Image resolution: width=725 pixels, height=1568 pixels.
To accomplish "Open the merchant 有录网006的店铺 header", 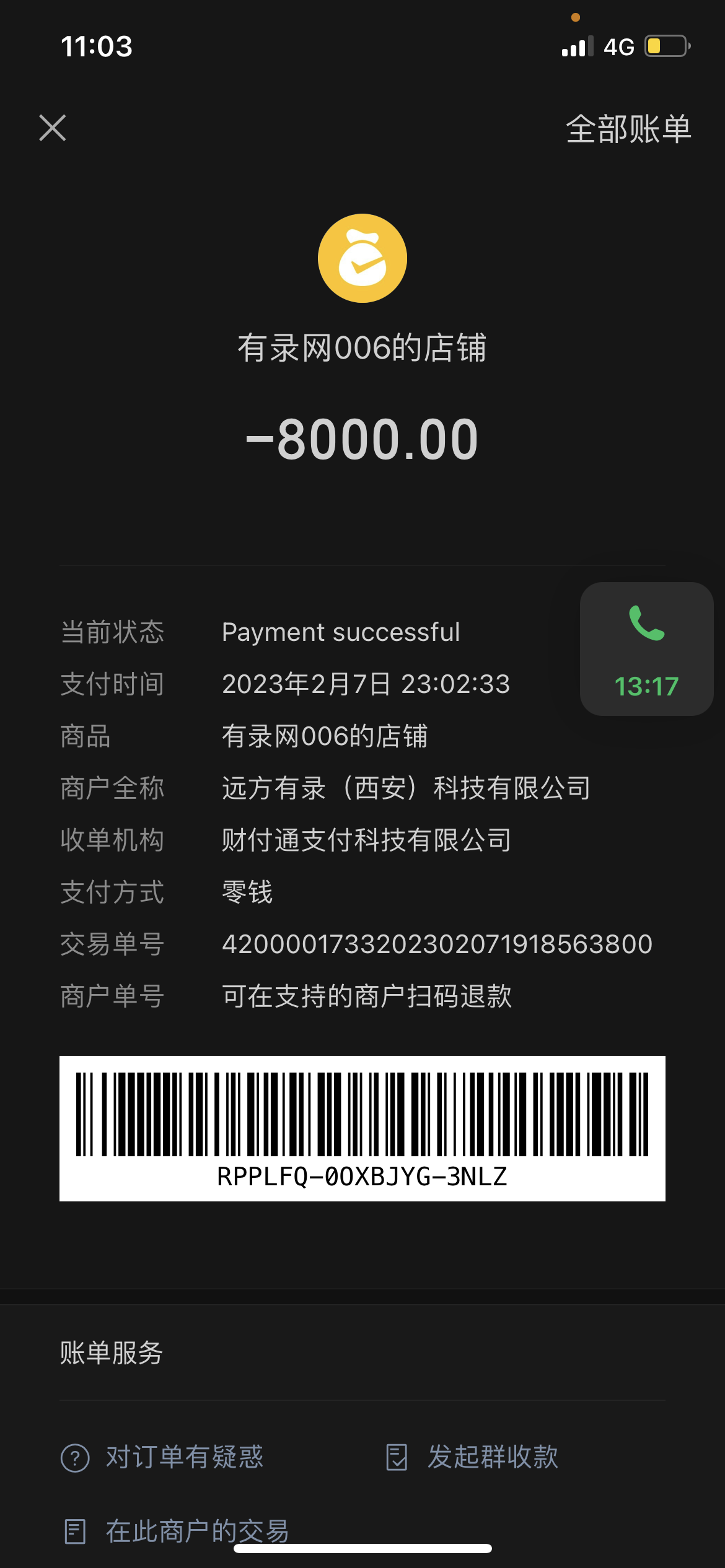I will pos(362,347).
